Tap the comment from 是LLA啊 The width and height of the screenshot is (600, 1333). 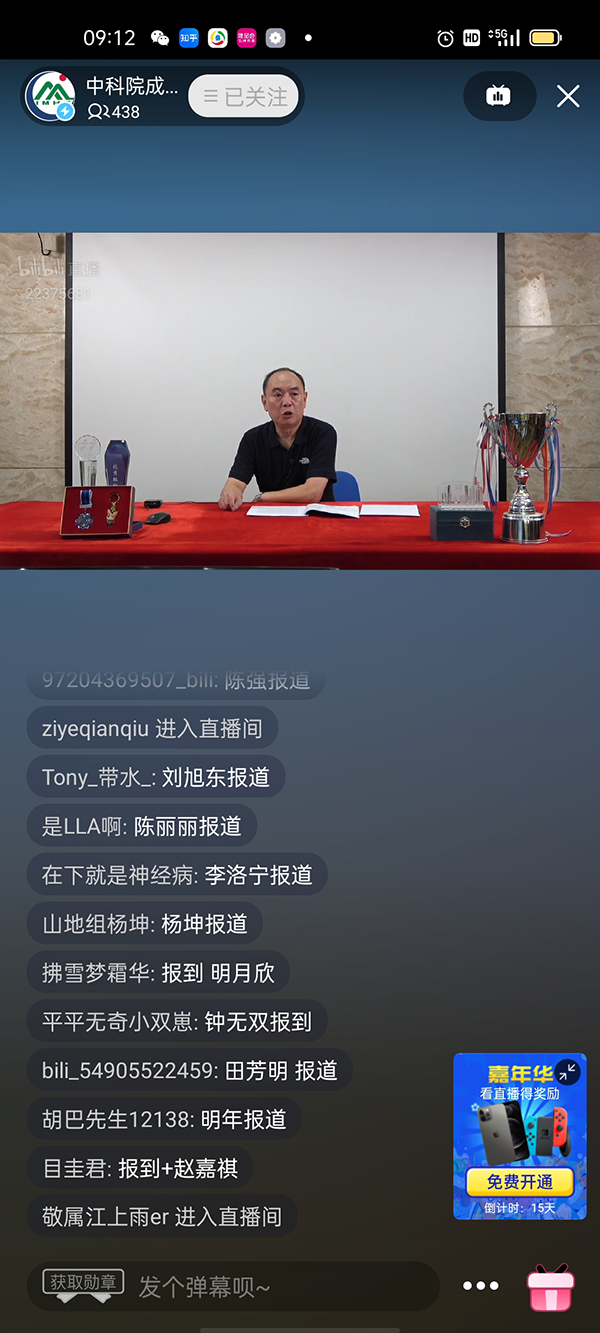point(142,826)
